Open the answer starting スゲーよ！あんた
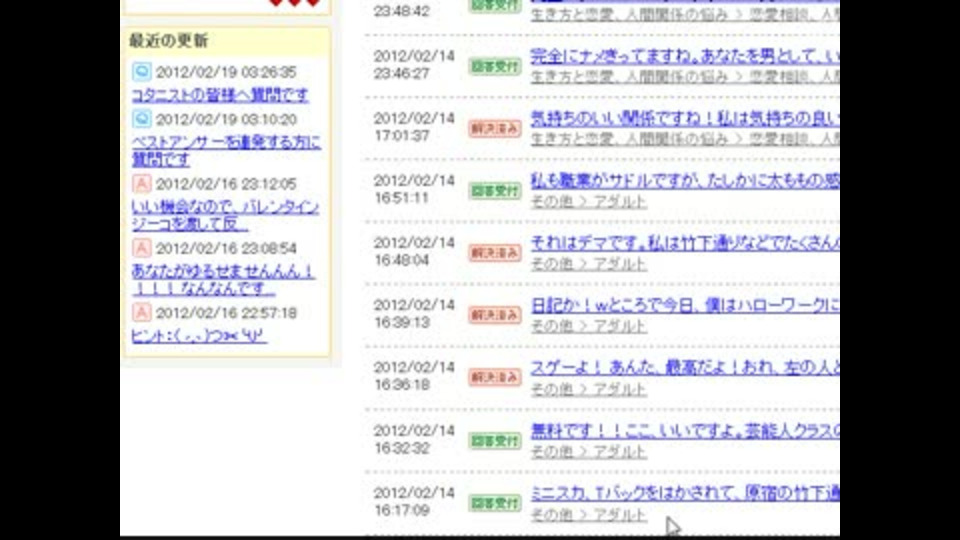This screenshot has height=540, width=960. (x=684, y=368)
